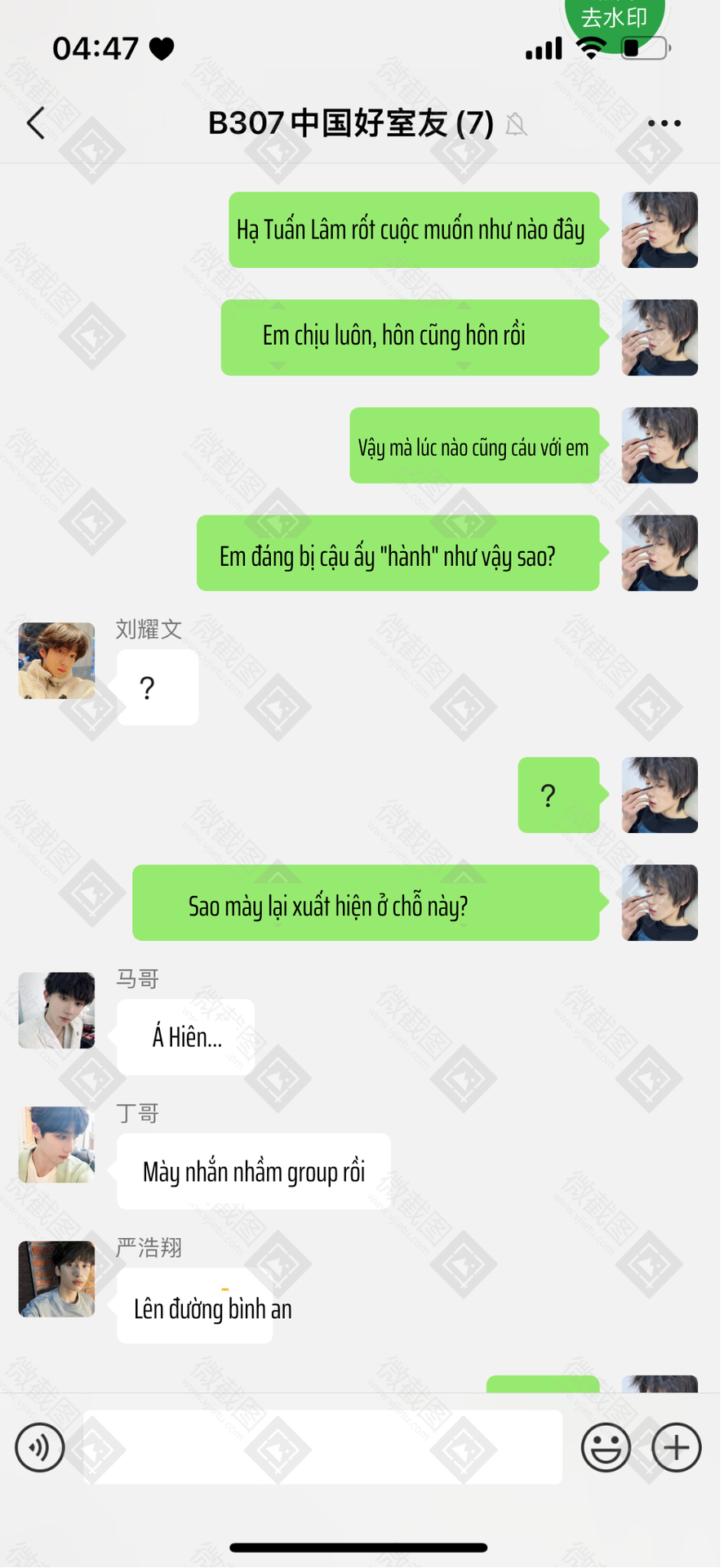Focus the message text field
Image resolution: width=724 pixels, height=1568 pixels.
tap(322, 1447)
